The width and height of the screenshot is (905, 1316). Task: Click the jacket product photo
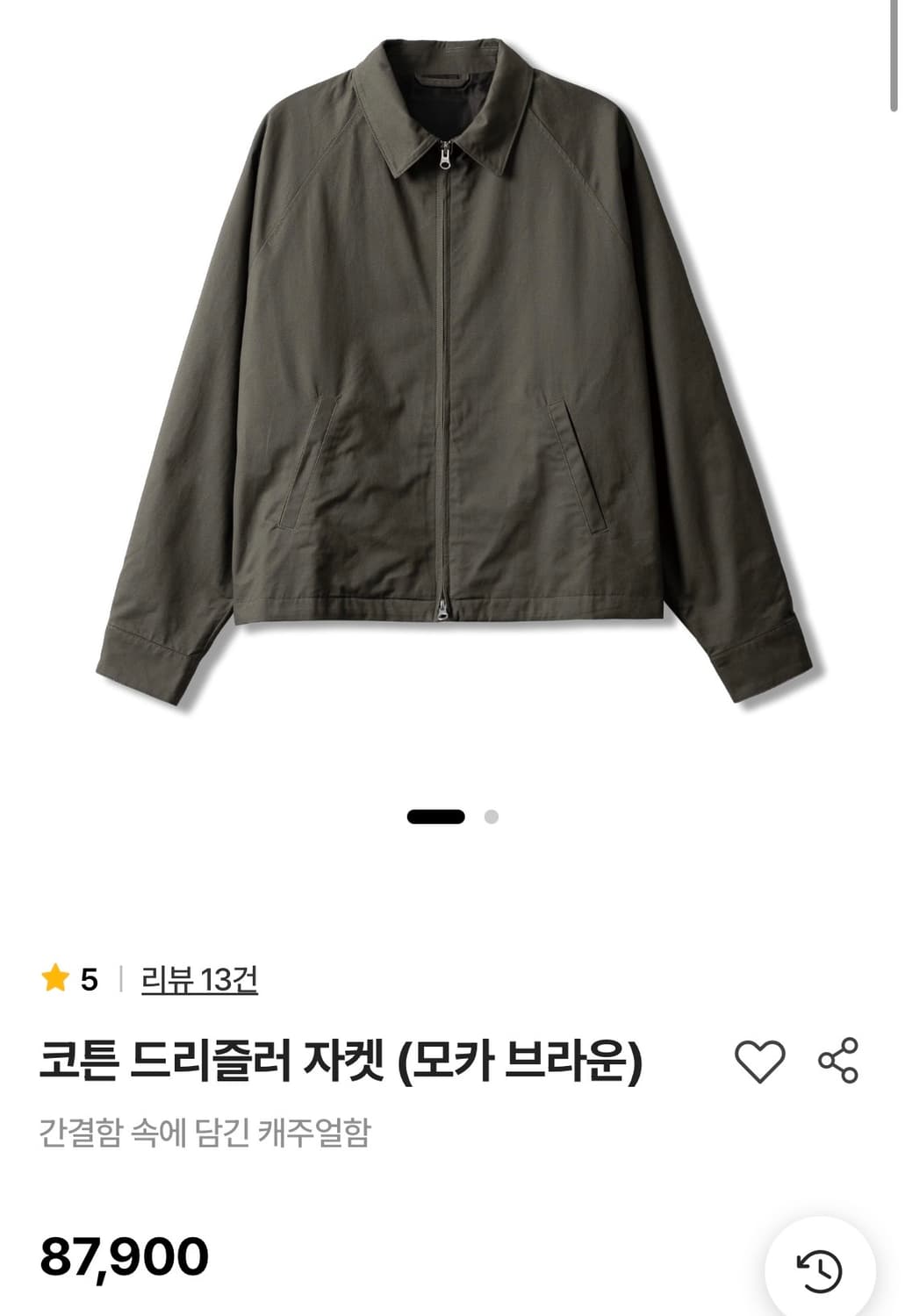[448, 368]
